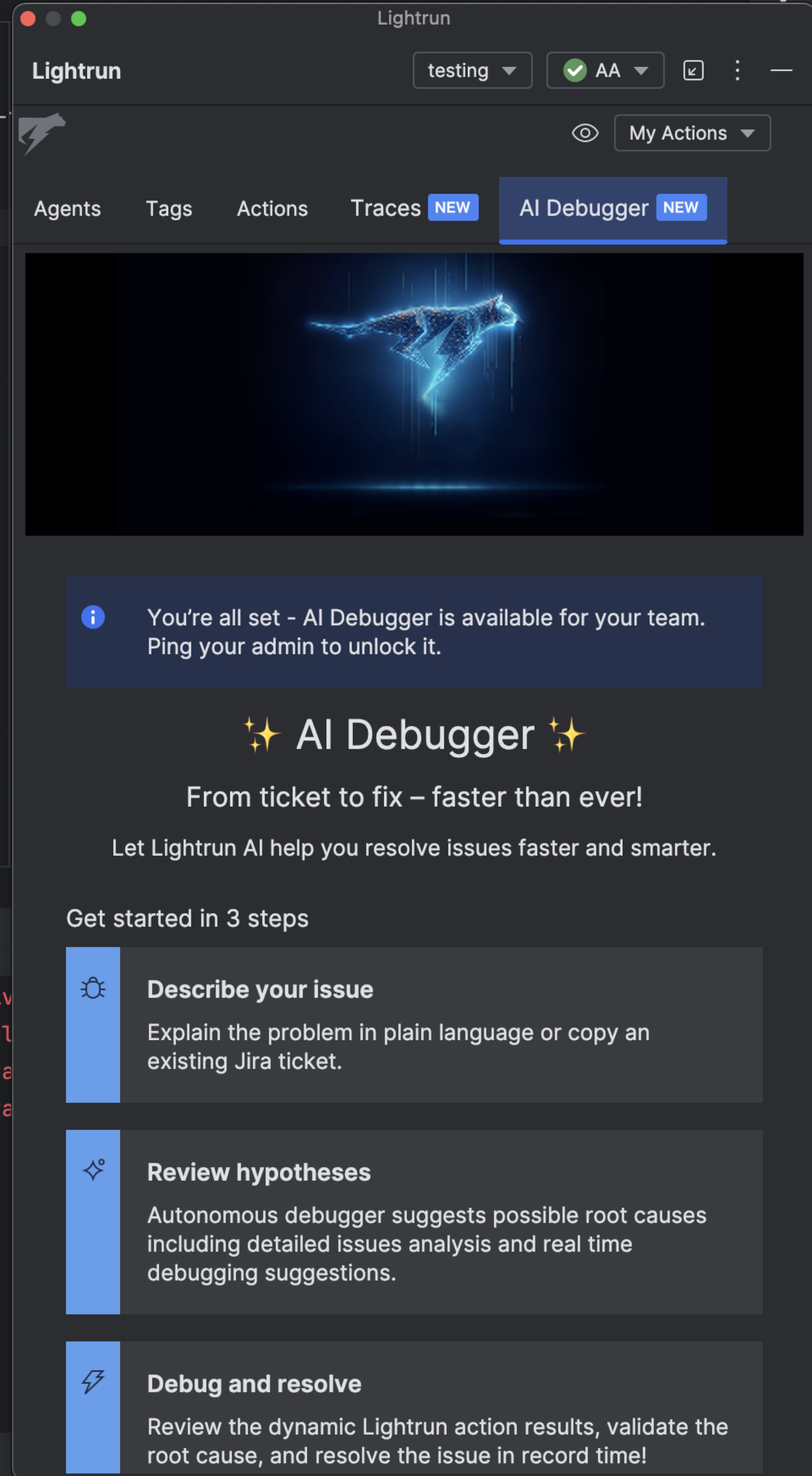This screenshot has width=812, height=1476.
Task: Open the testing dropdown
Action: coord(472,71)
